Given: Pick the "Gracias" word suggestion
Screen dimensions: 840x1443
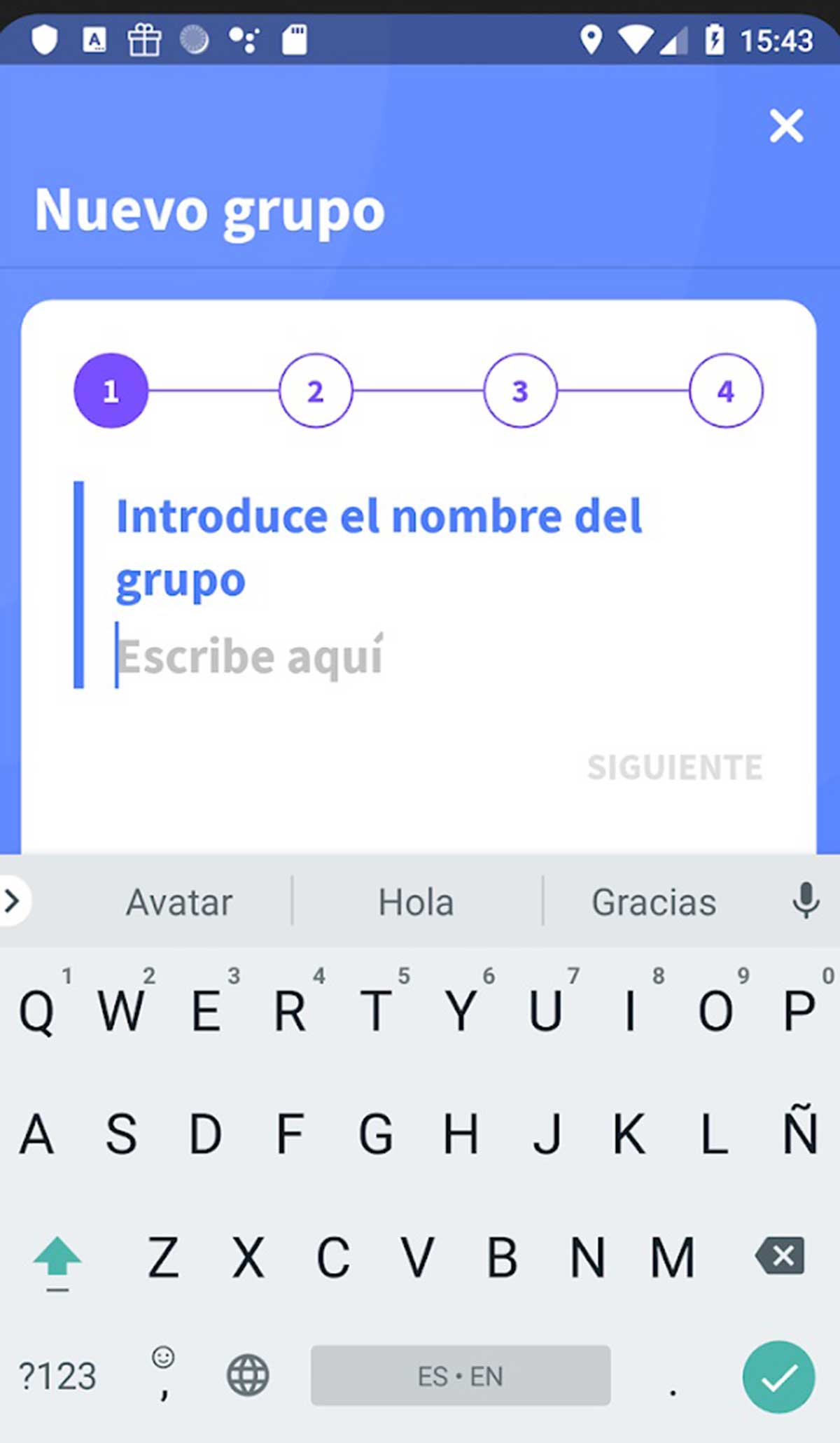Looking at the screenshot, I should 653,902.
